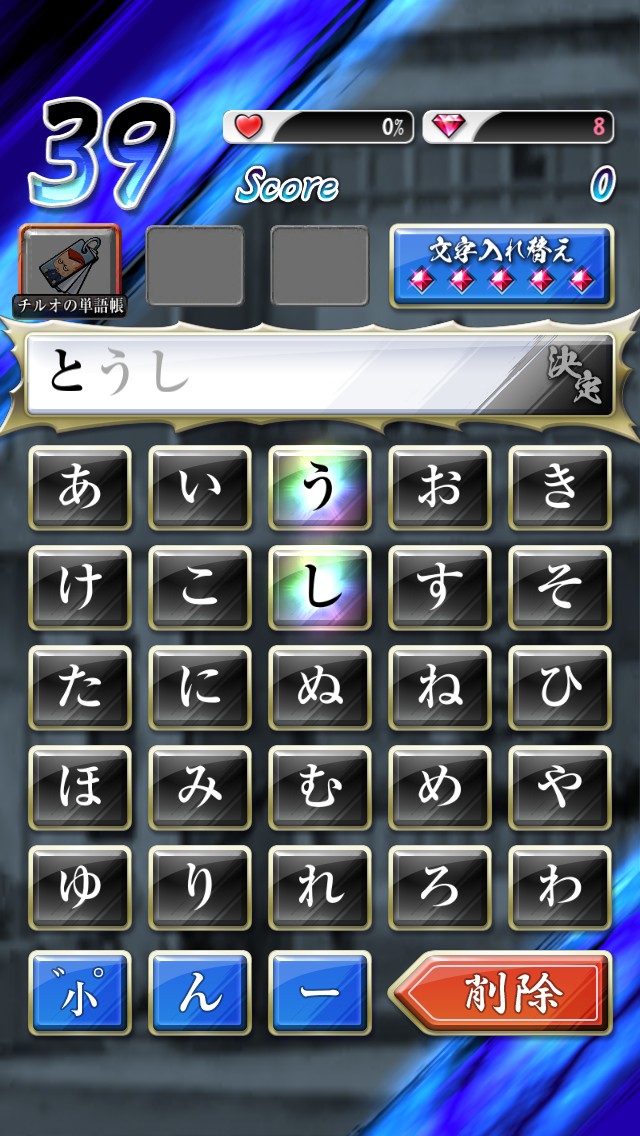The width and height of the screenshot is (640, 1136).
Task: Toggle the dakuten/handakuten modifier key
Action: pos(80,993)
